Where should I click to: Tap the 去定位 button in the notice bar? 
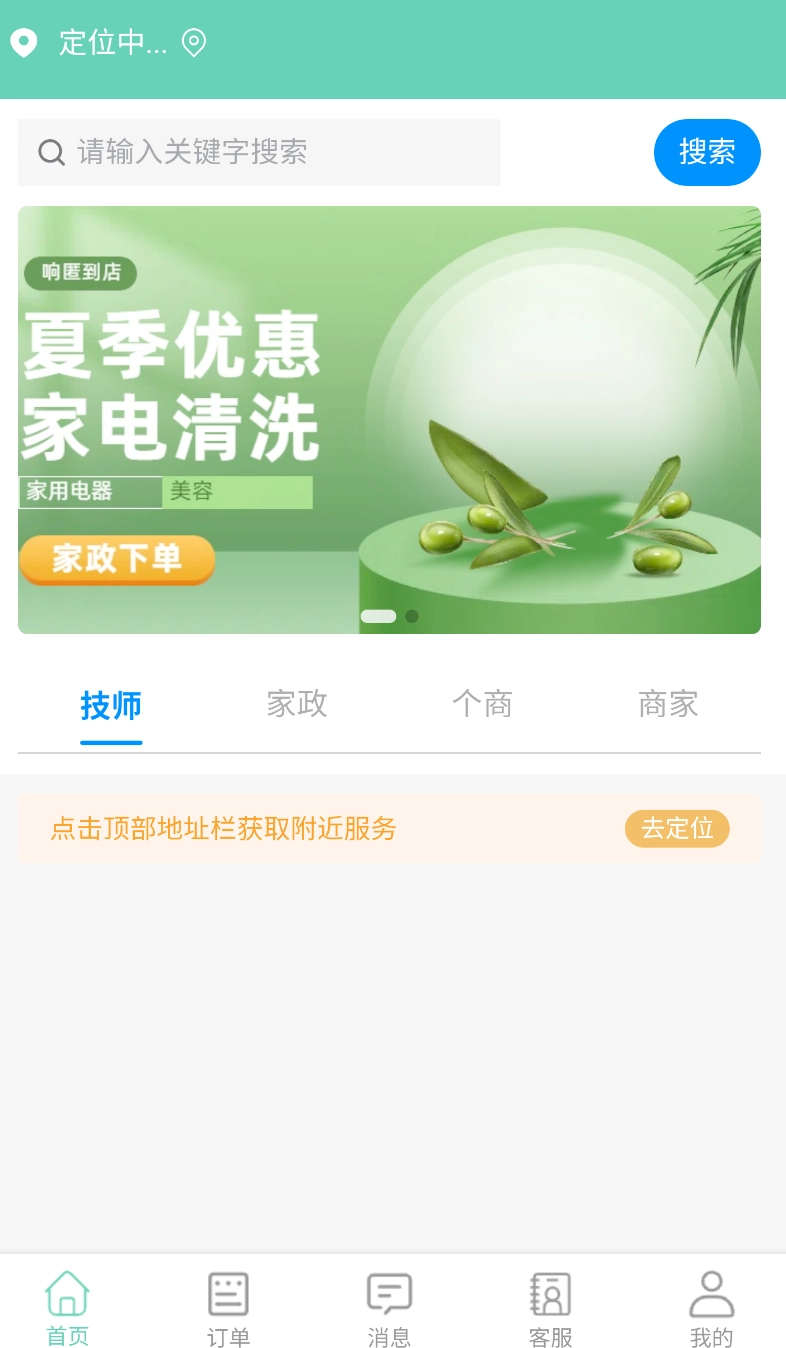pyautogui.click(x=677, y=828)
